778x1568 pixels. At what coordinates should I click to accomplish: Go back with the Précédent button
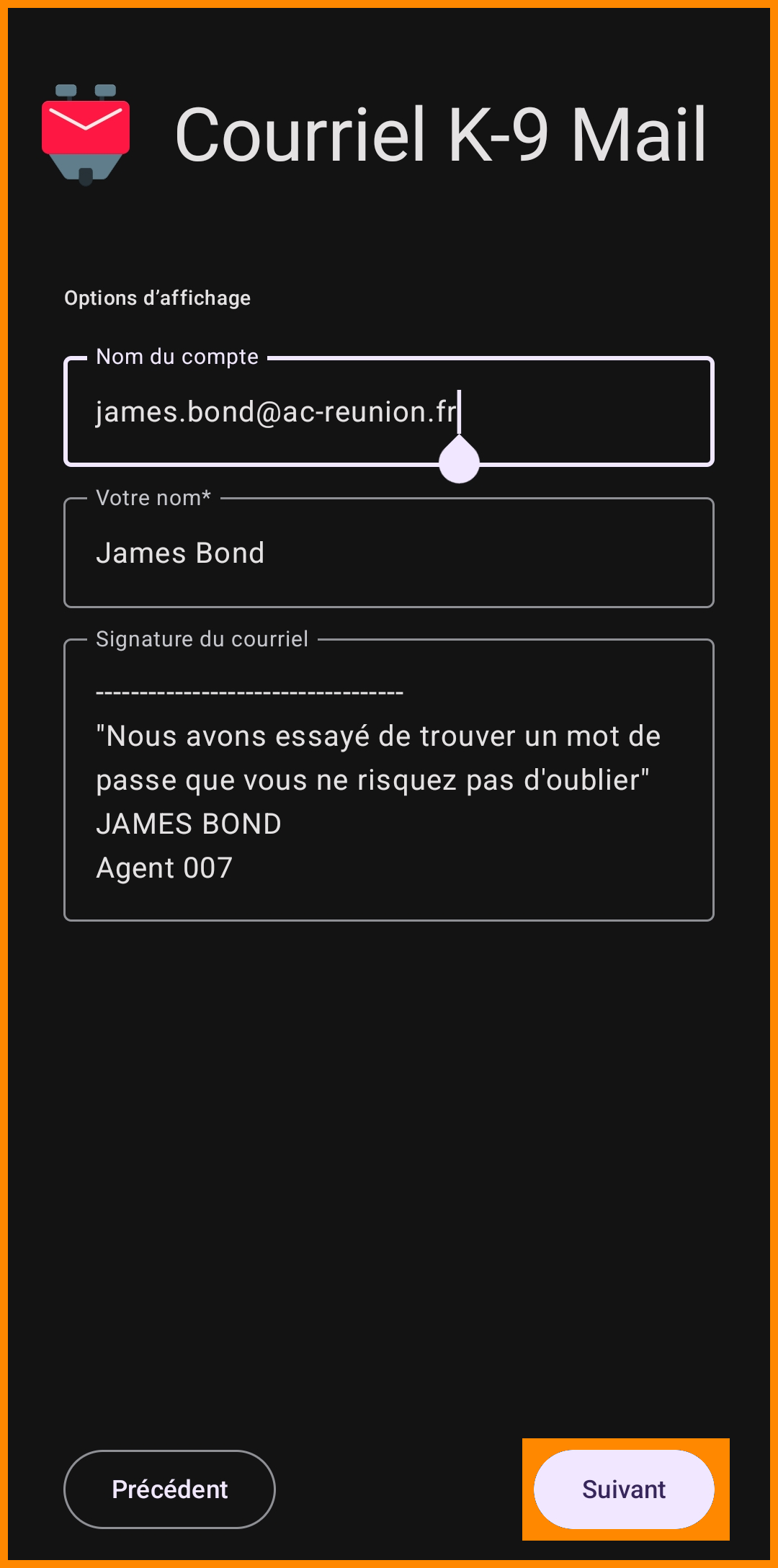click(x=169, y=1489)
